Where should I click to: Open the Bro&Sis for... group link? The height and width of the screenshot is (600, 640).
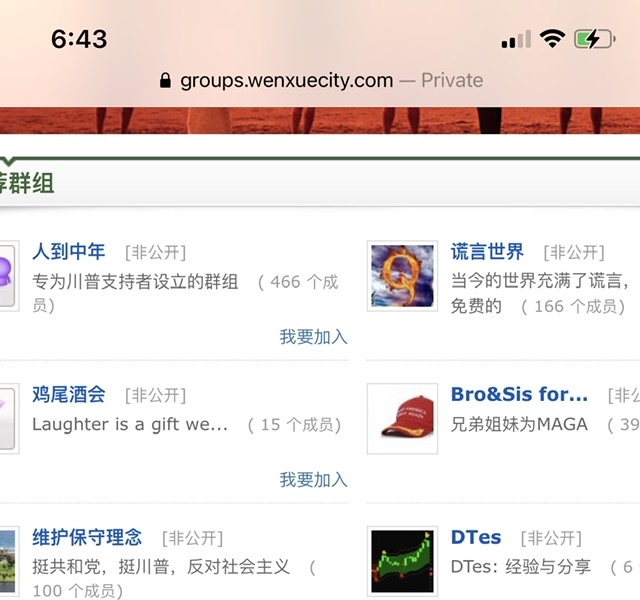coord(519,394)
